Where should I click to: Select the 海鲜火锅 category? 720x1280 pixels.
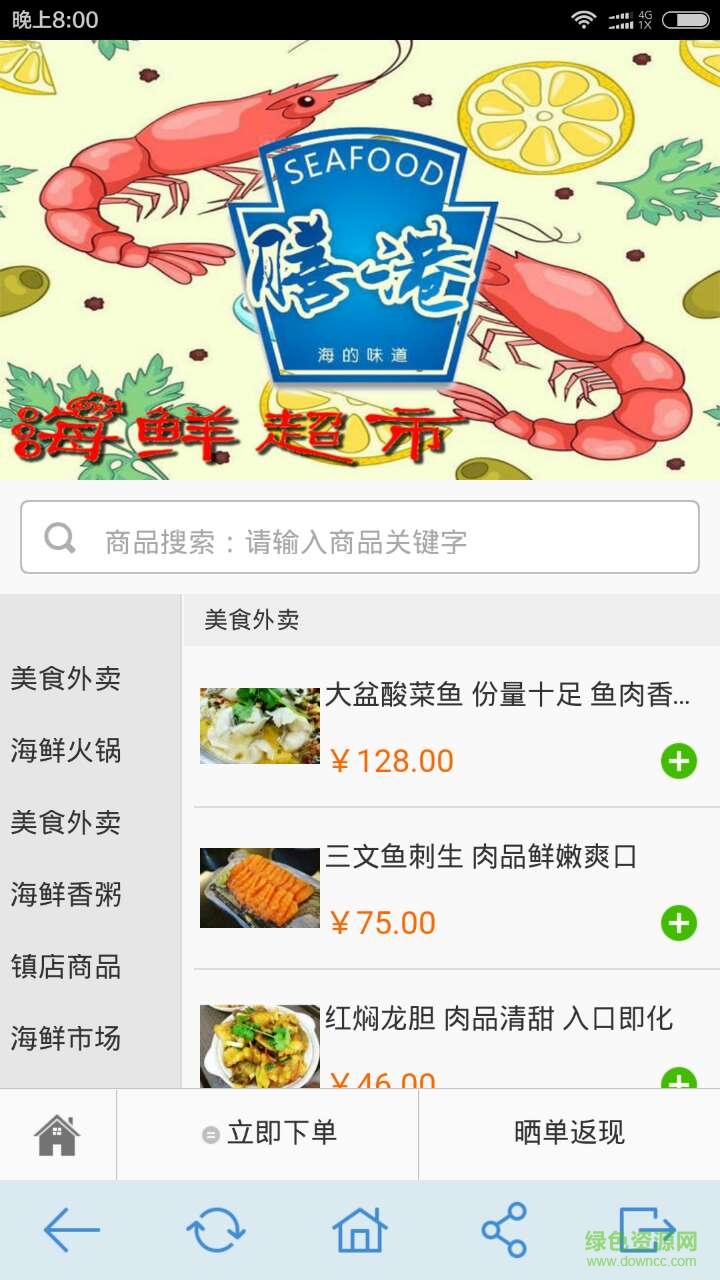pos(66,750)
